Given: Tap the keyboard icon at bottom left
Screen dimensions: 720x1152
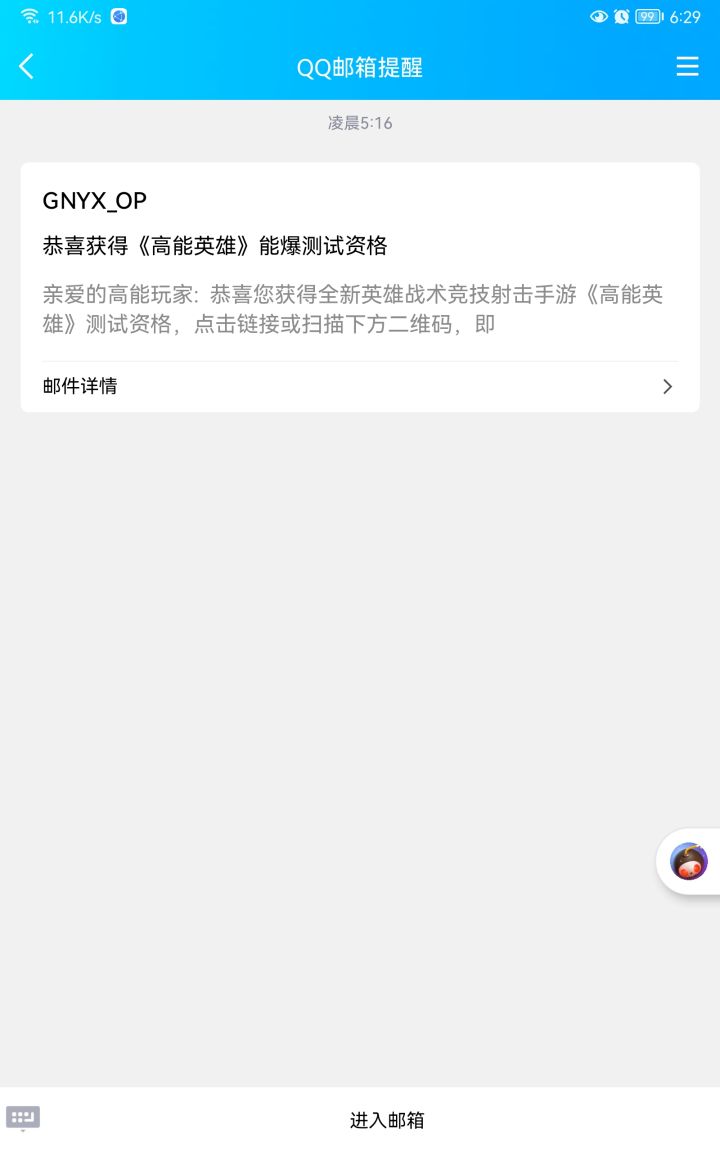Looking at the screenshot, I should (22, 1120).
